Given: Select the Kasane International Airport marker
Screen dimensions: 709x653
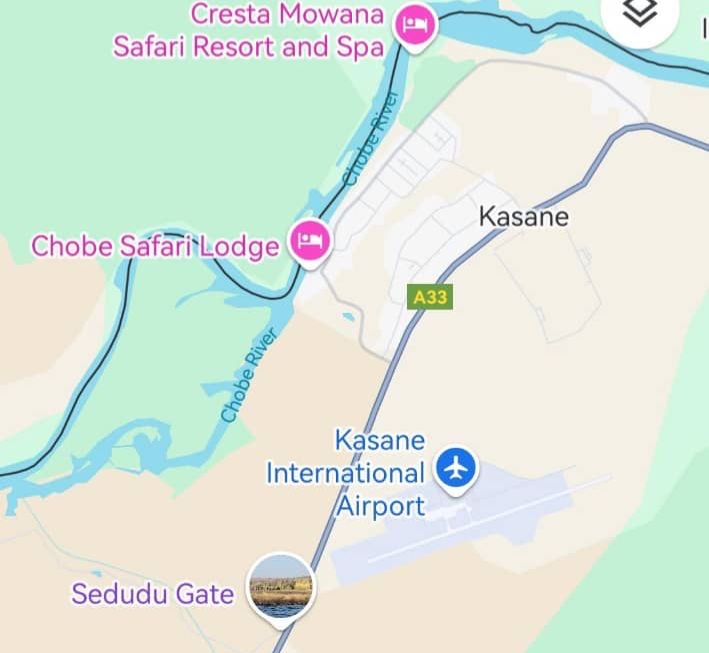Looking at the screenshot, I should coord(458,467).
